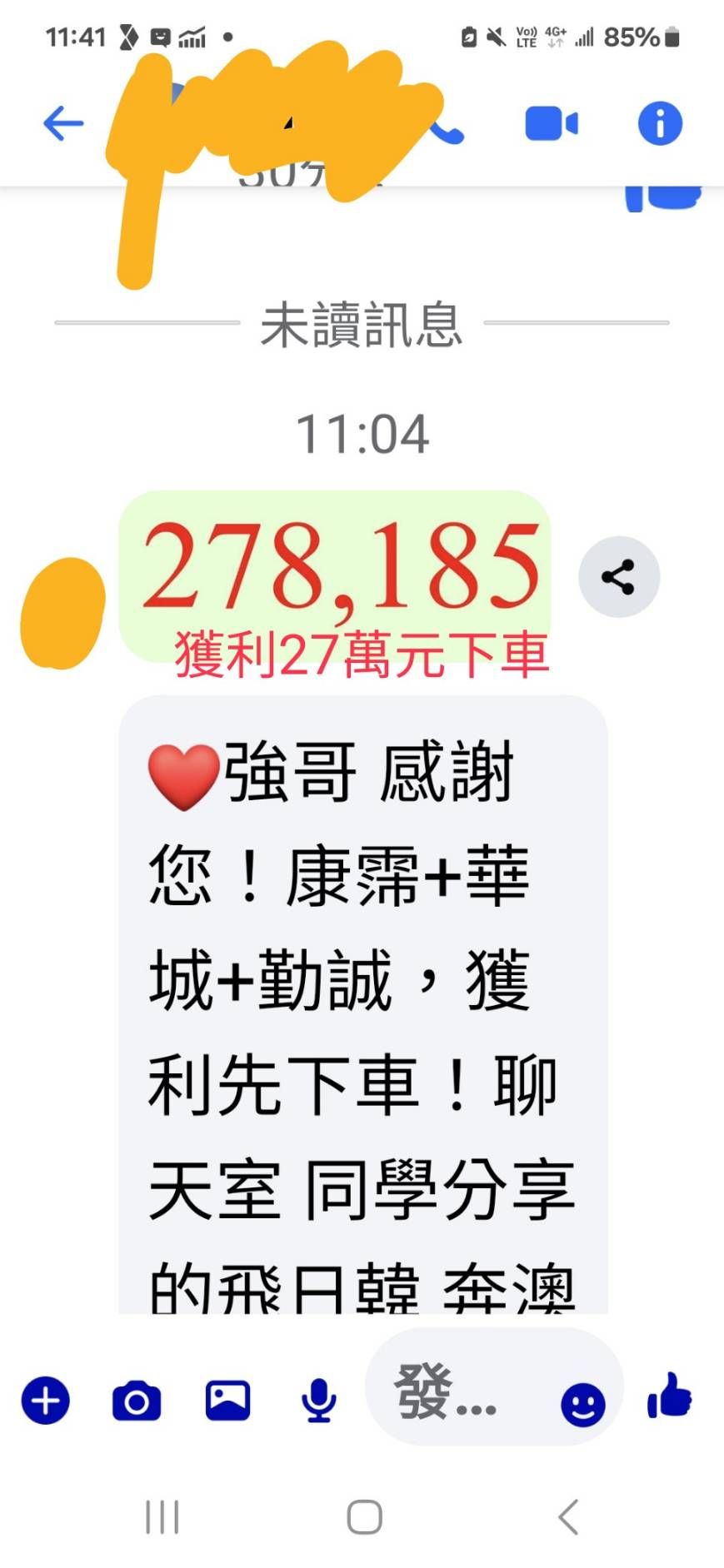Go back to the chat list
The width and height of the screenshot is (724, 1568).
click(63, 124)
